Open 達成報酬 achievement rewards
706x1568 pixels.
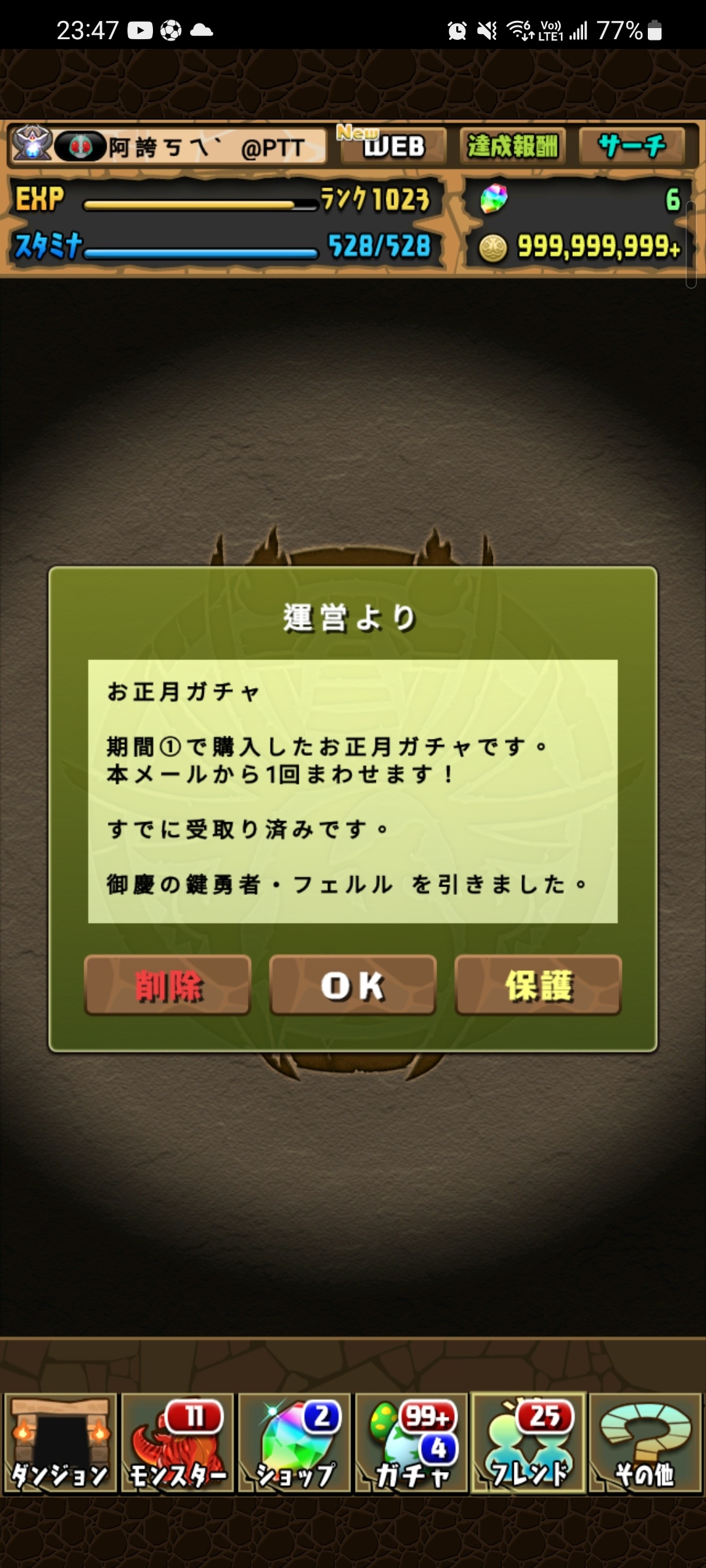tap(513, 146)
